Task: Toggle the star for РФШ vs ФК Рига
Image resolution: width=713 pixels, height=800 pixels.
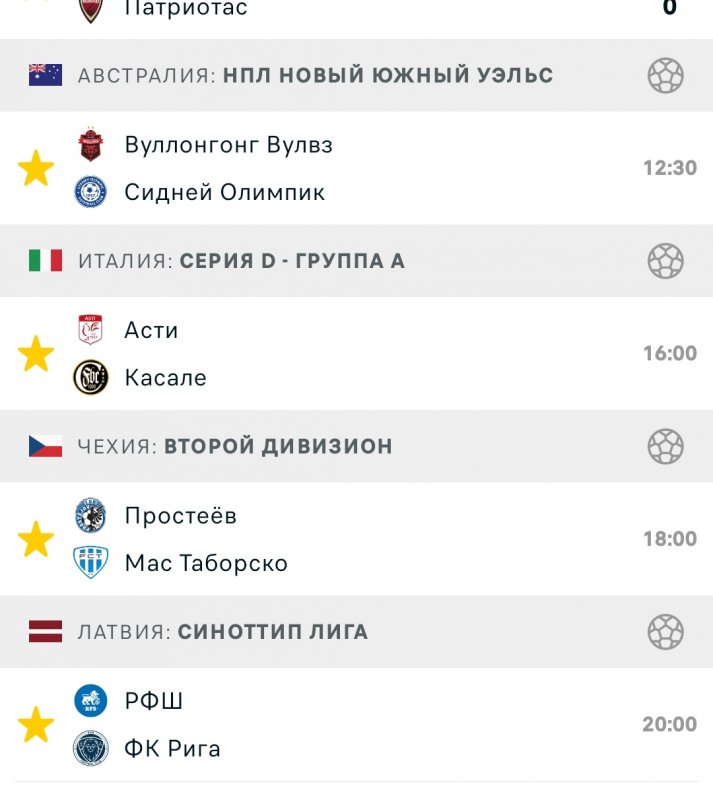Action: (36, 725)
